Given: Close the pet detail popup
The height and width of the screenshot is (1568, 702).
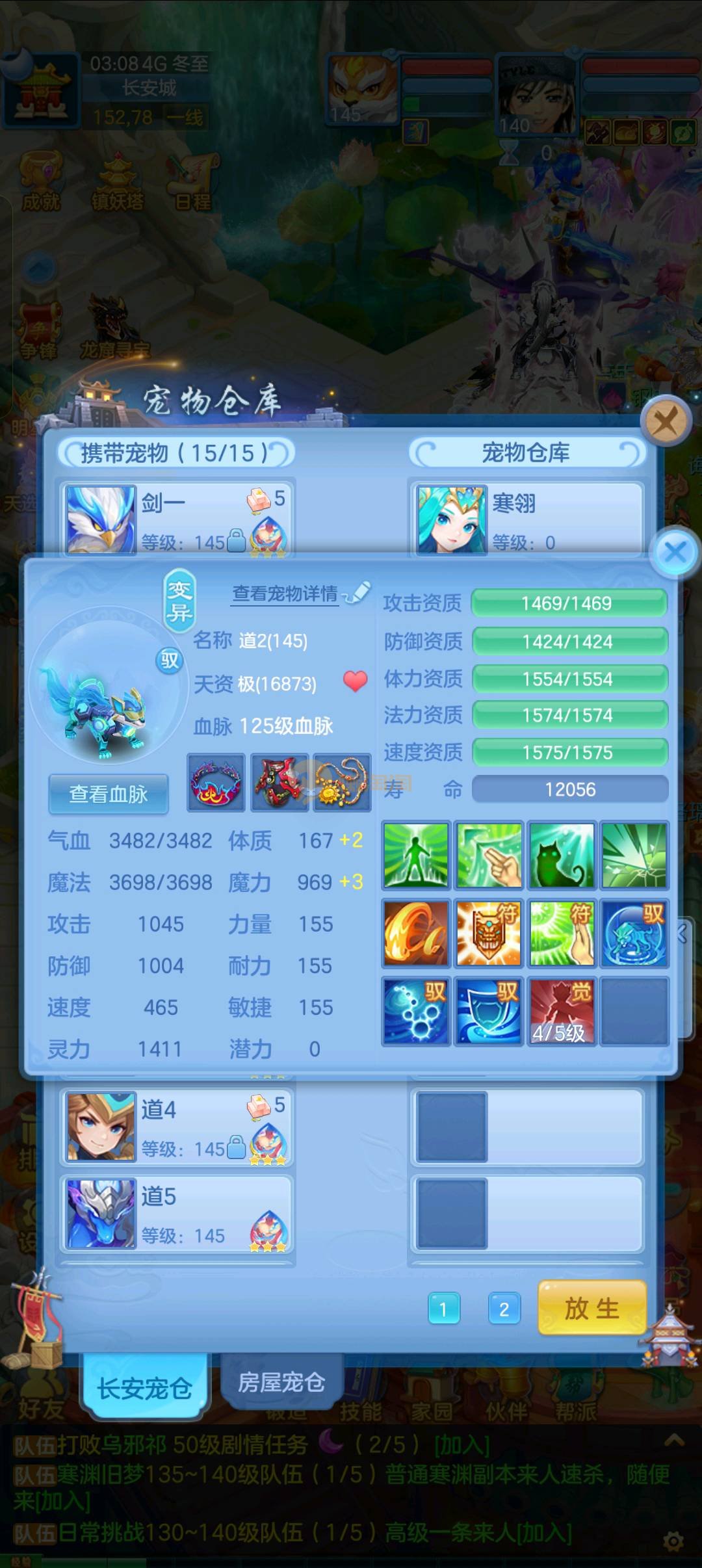Looking at the screenshot, I should [675, 553].
